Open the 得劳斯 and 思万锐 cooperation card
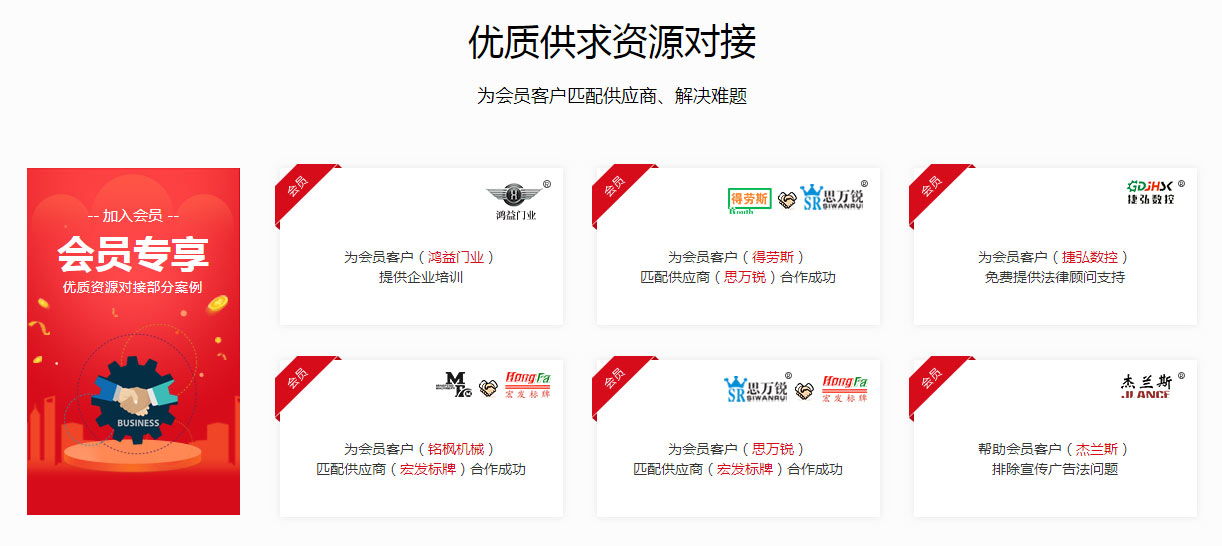This screenshot has width=1222, height=546. (x=738, y=246)
